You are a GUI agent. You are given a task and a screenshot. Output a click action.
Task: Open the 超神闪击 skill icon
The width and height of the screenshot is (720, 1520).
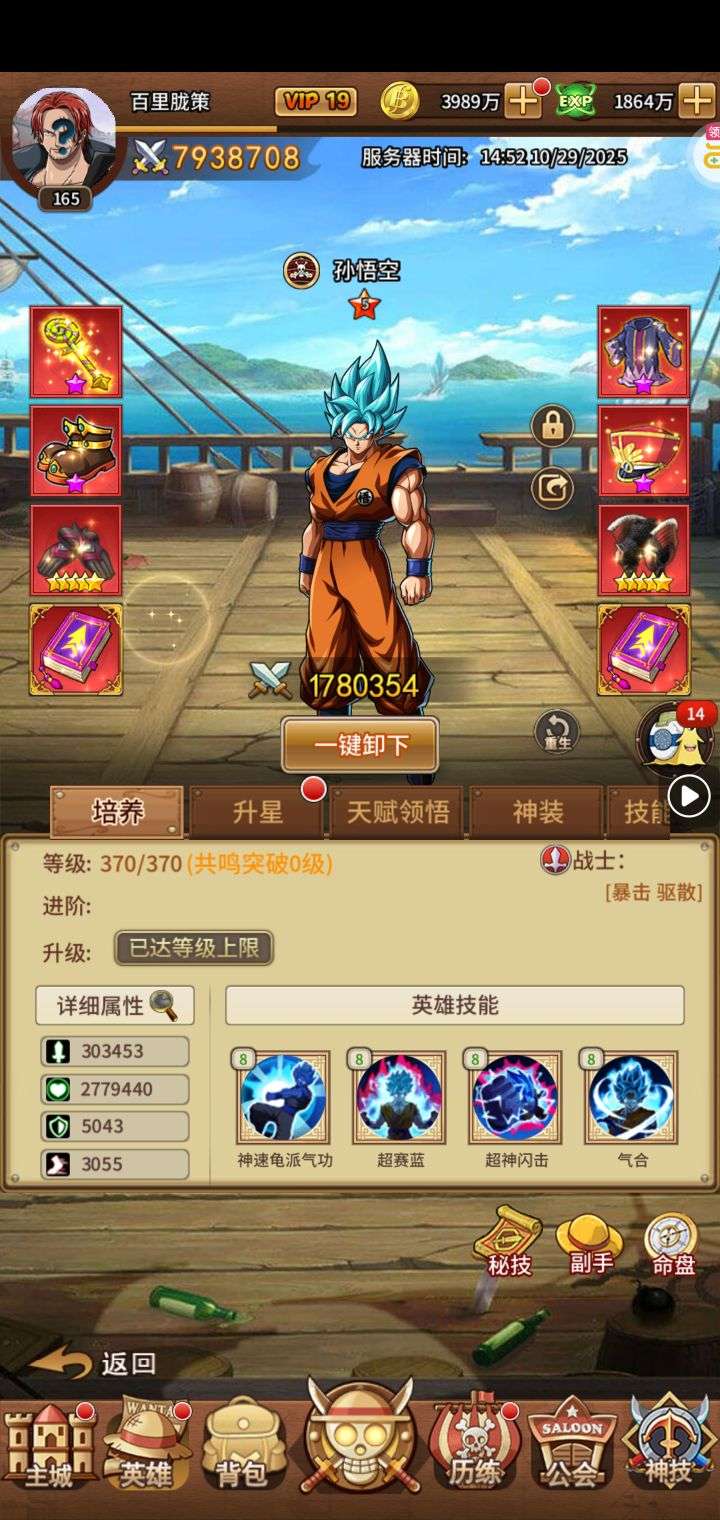click(516, 1097)
